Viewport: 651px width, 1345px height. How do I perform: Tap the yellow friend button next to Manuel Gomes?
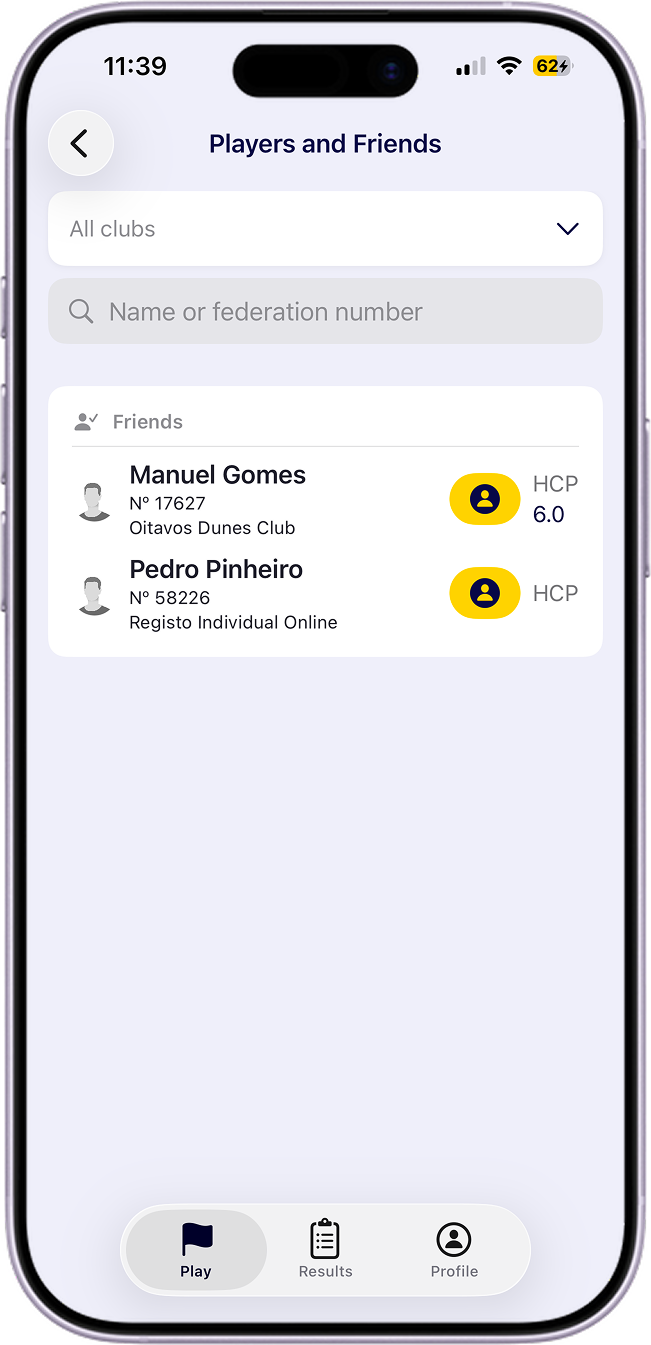[x=484, y=499]
